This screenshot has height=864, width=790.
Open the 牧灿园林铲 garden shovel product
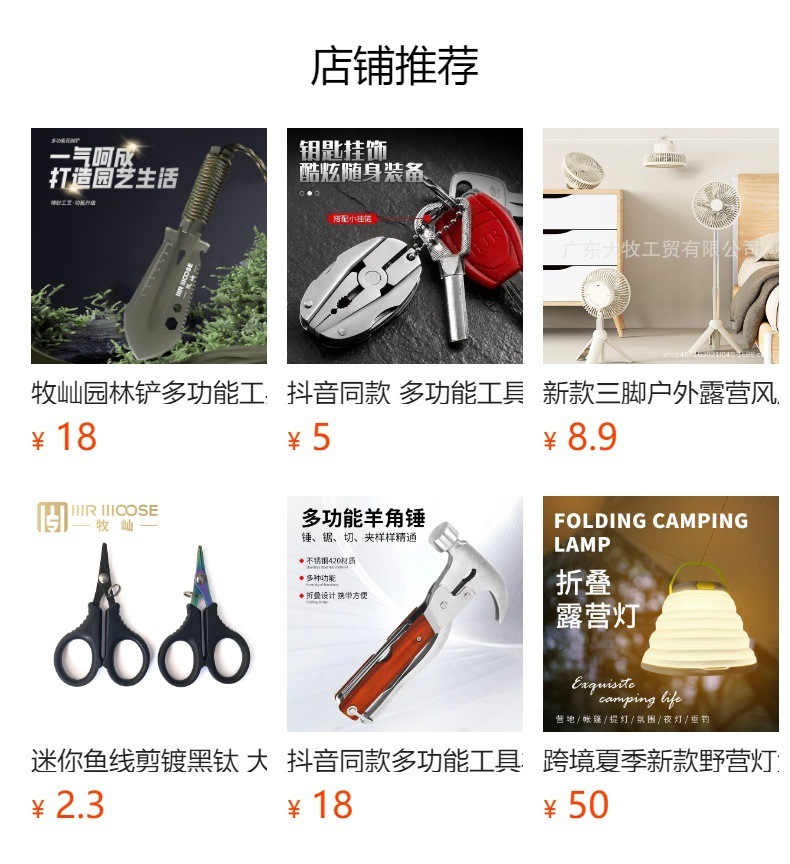click(x=149, y=246)
